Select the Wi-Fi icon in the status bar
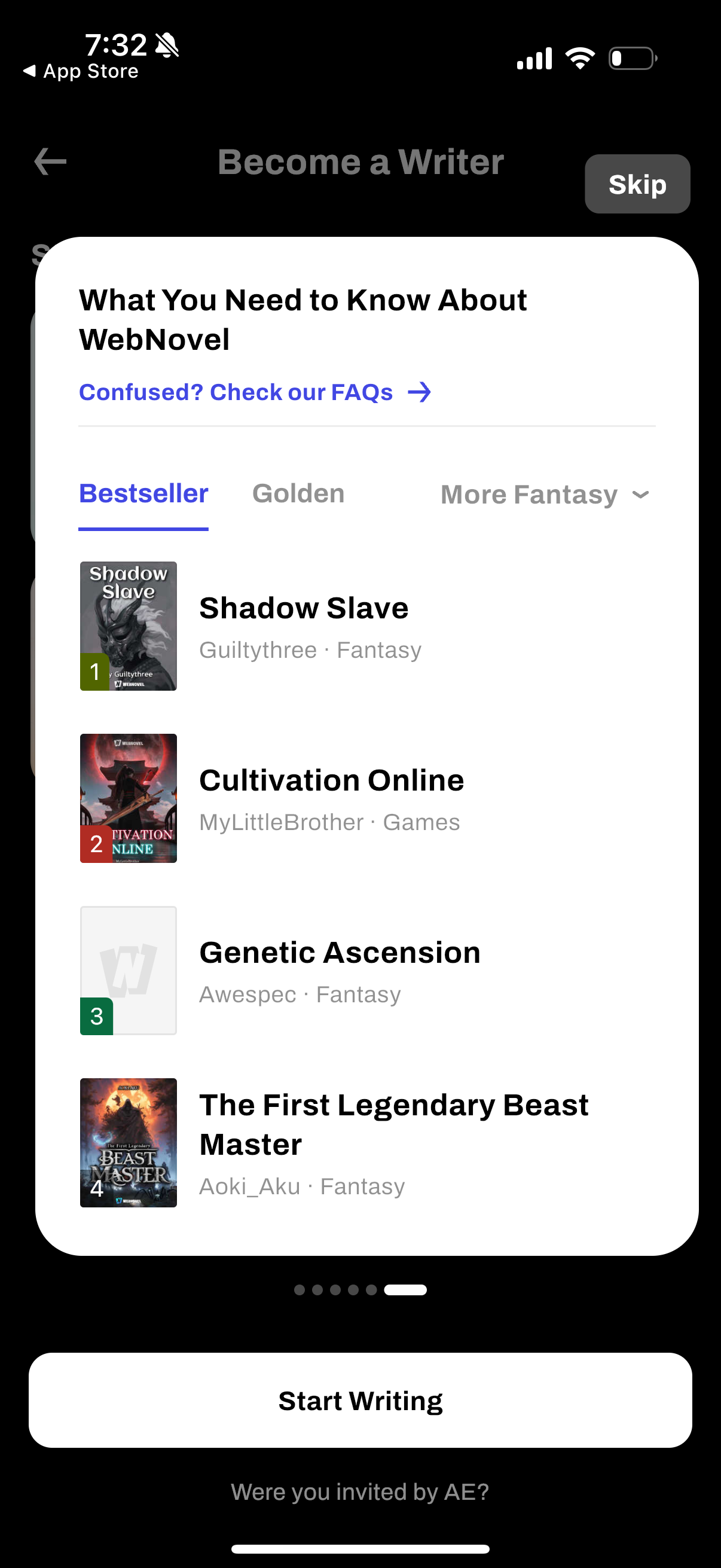 point(580,57)
